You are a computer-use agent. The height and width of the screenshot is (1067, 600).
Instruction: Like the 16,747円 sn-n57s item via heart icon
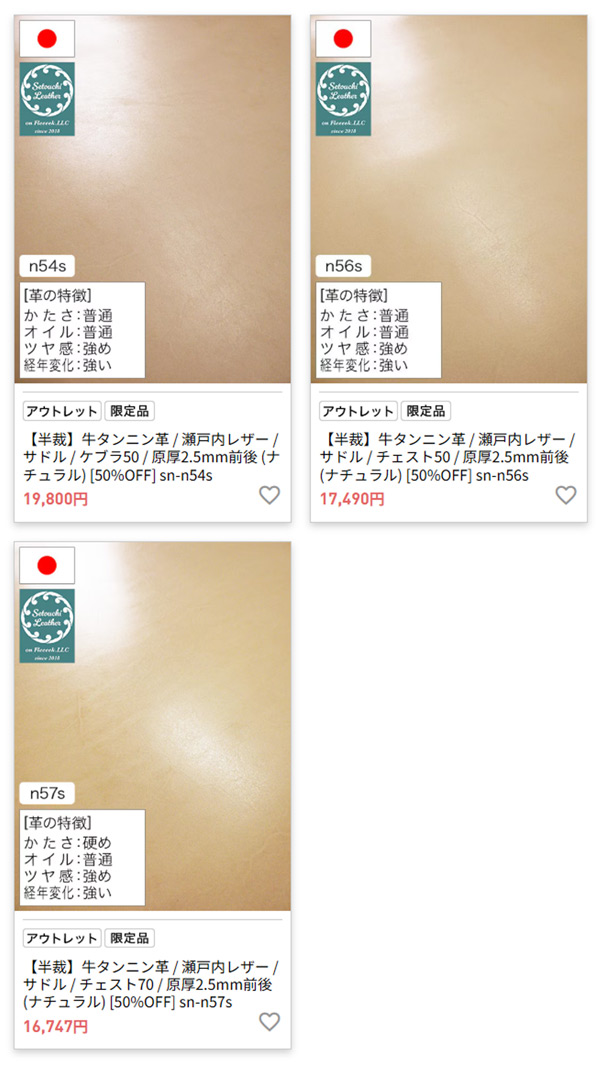point(270,1022)
